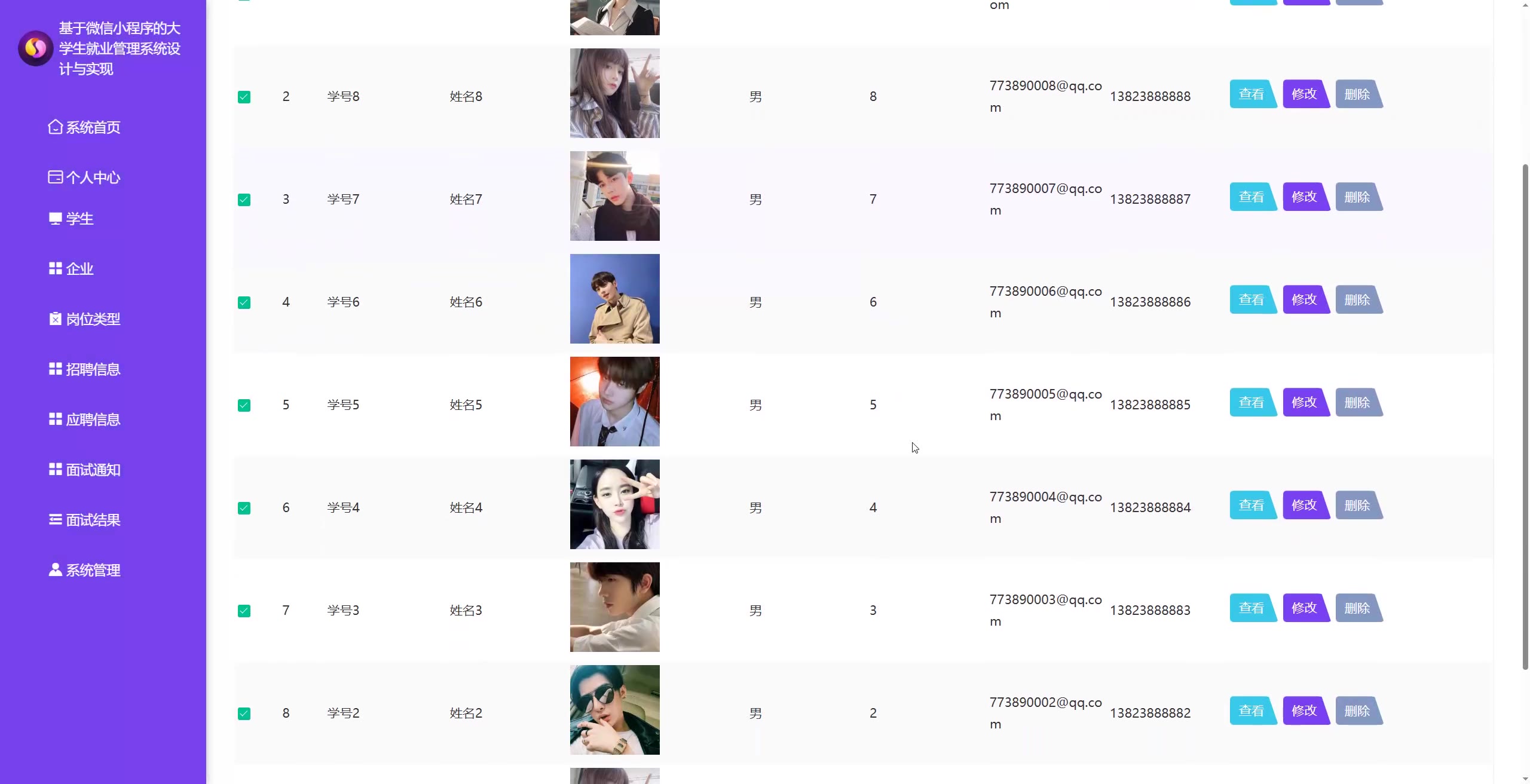Viewport: 1530px width, 784px height.
Task: Uncheck the checkbox for 学号5
Action: 244,405
